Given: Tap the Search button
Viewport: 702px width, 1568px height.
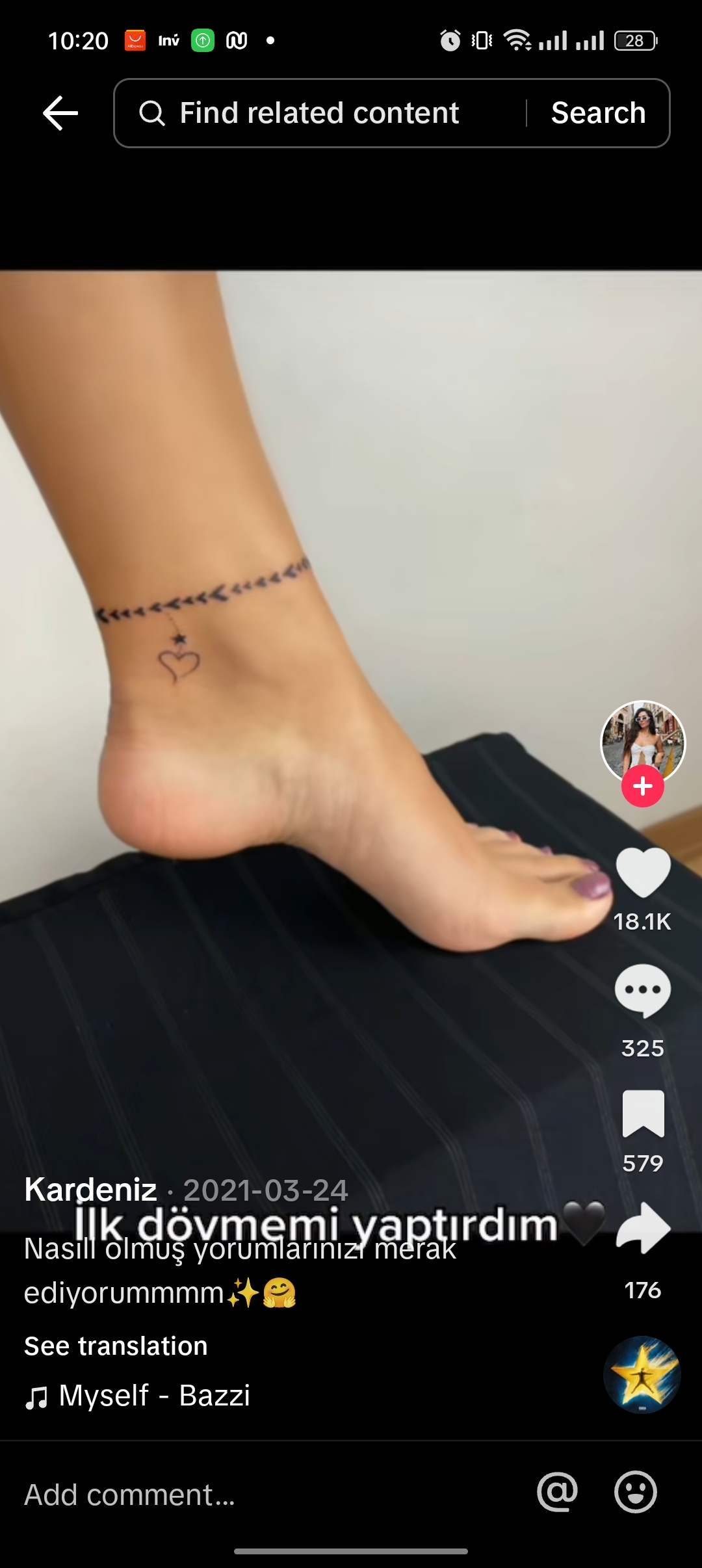Looking at the screenshot, I should tap(598, 113).
